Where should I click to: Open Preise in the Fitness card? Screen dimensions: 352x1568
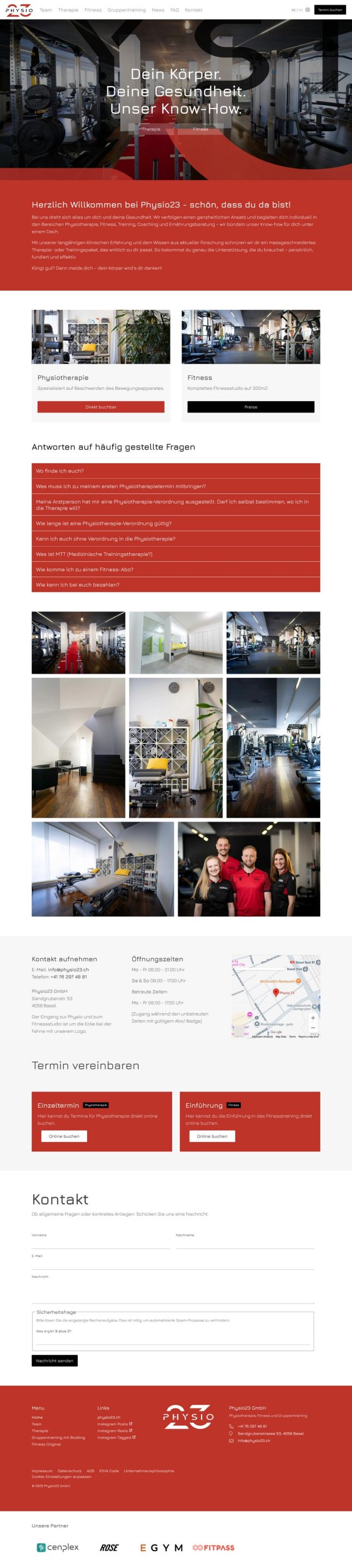pos(250,407)
